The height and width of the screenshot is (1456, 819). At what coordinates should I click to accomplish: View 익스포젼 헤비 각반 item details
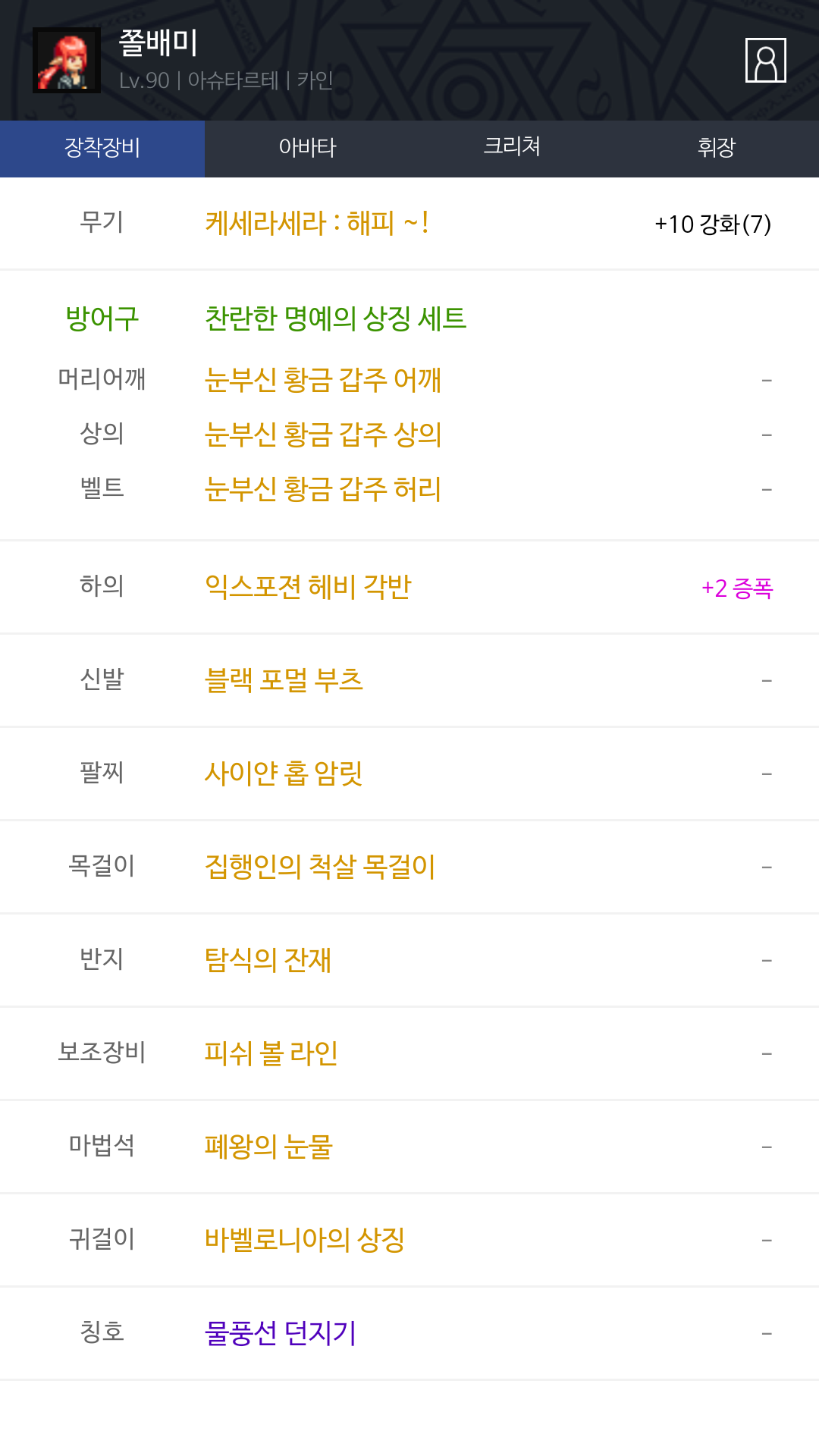click(x=308, y=587)
